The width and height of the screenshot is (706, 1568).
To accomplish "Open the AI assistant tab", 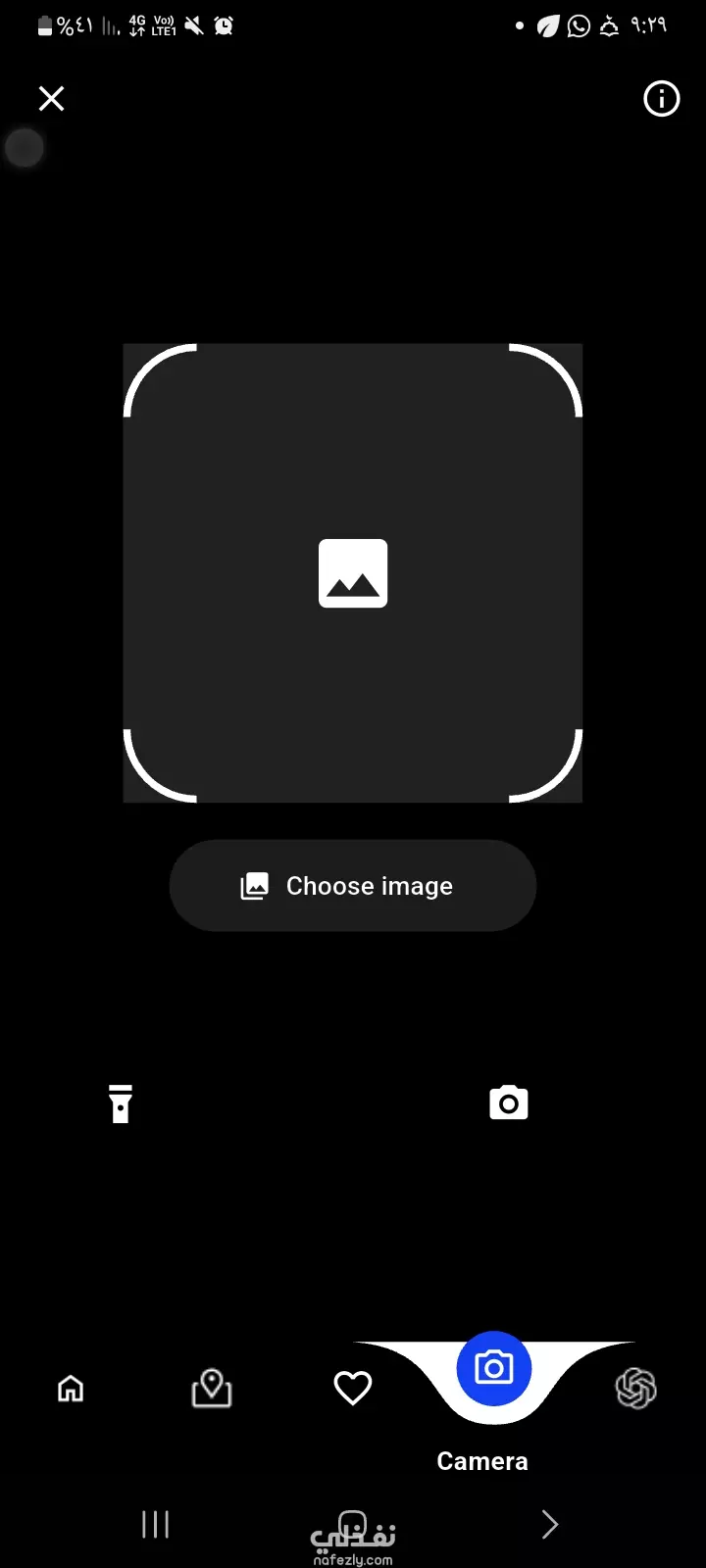I will click(x=635, y=1388).
